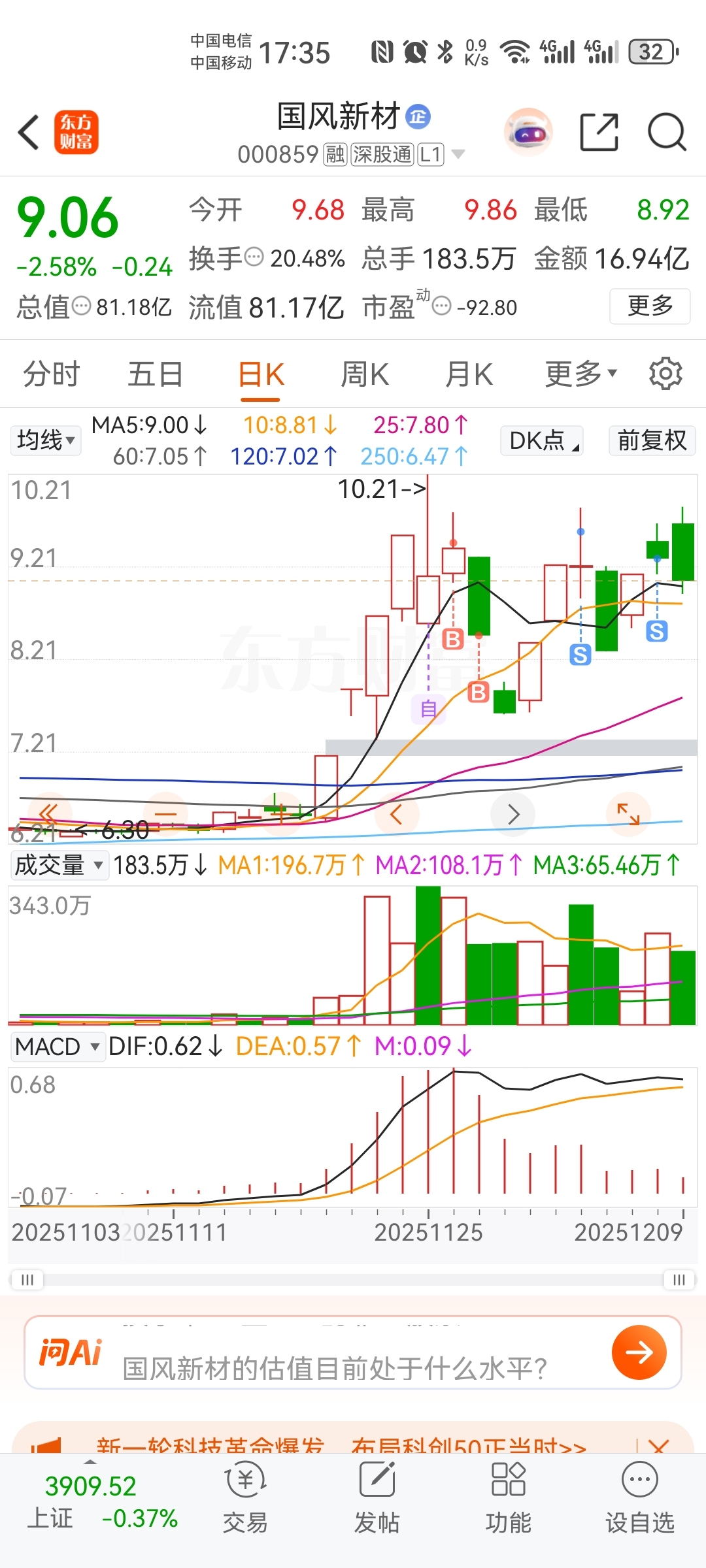Switch to the 周K tab
The width and height of the screenshot is (706, 1568).
coord(365,374)
